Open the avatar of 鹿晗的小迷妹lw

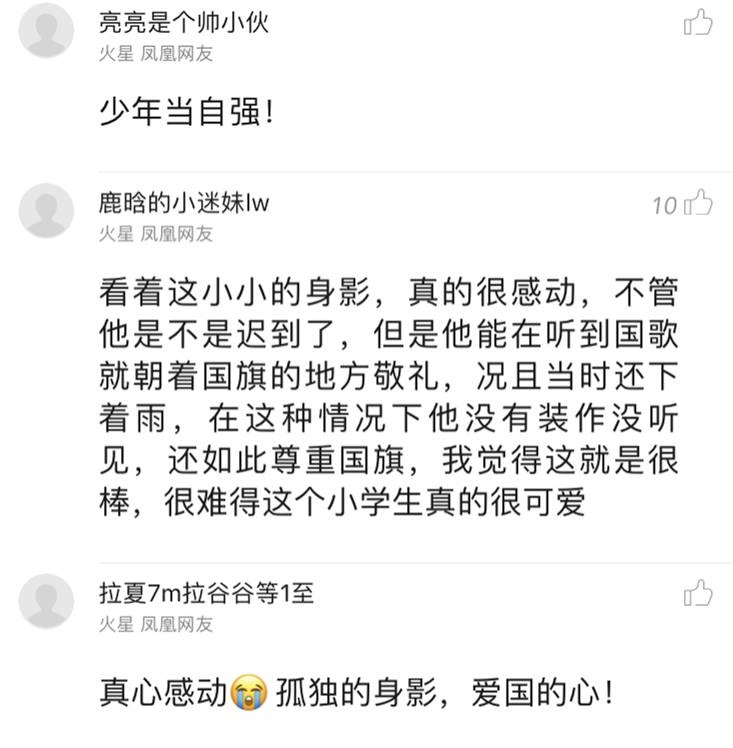(46, 211)
